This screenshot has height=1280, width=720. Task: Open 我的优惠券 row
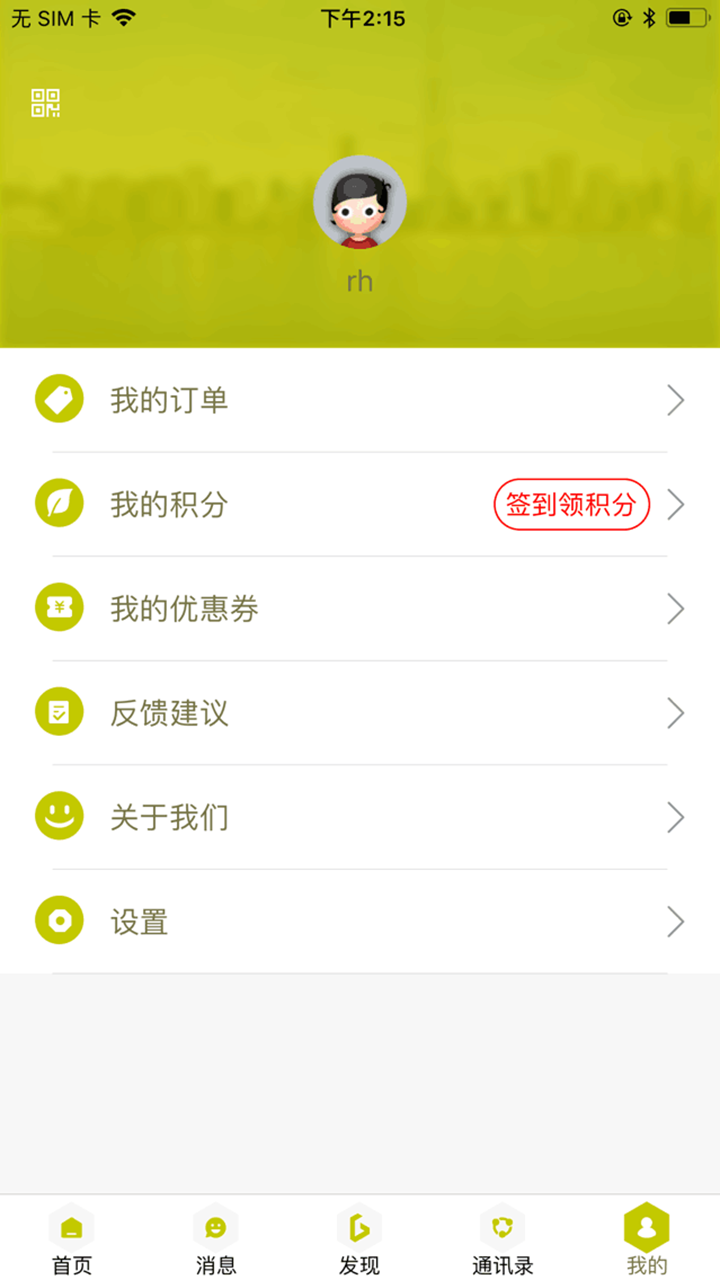click(x=360, y=608)
